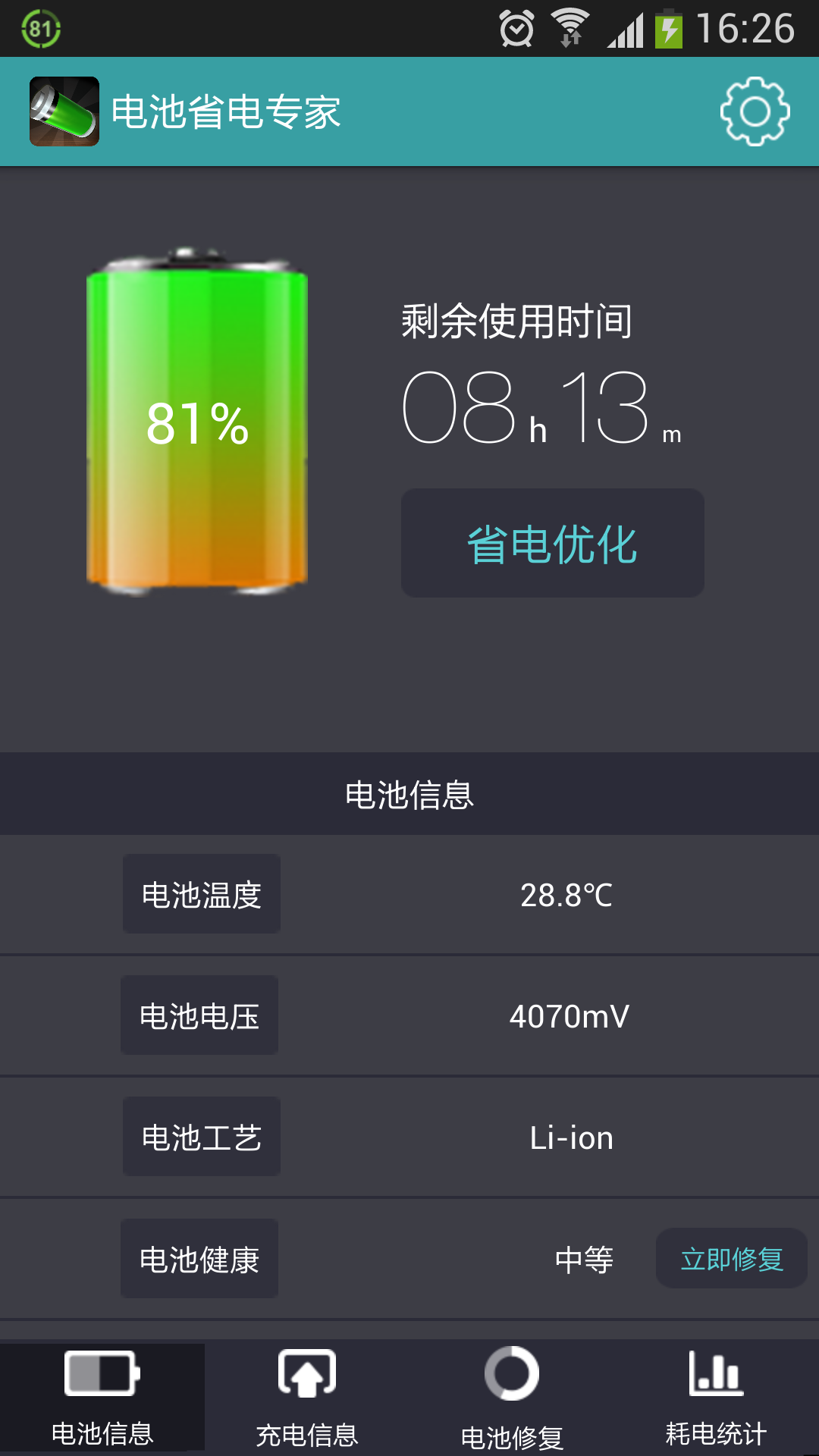Tap the 电池温度 temperature label button
The image size is (819, 1456).
[x=201, y=895]
